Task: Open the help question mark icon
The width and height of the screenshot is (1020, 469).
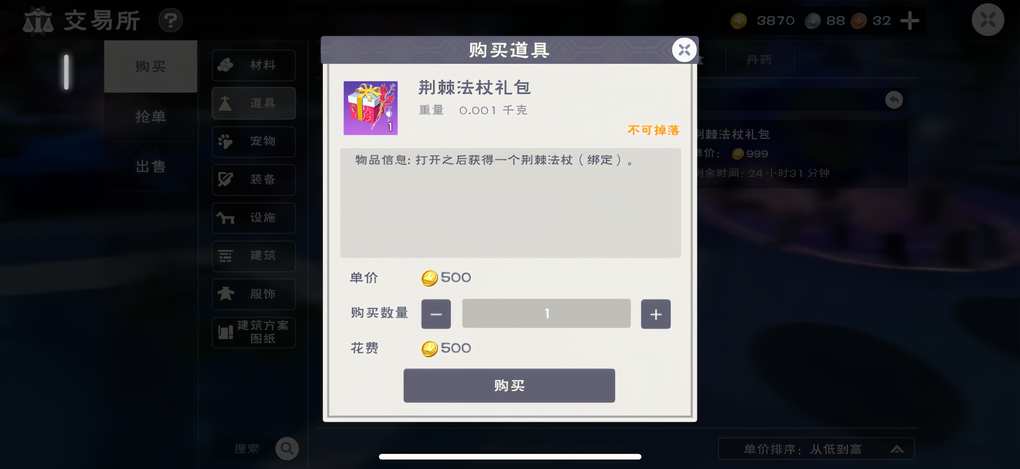Action: pos(171,20)
